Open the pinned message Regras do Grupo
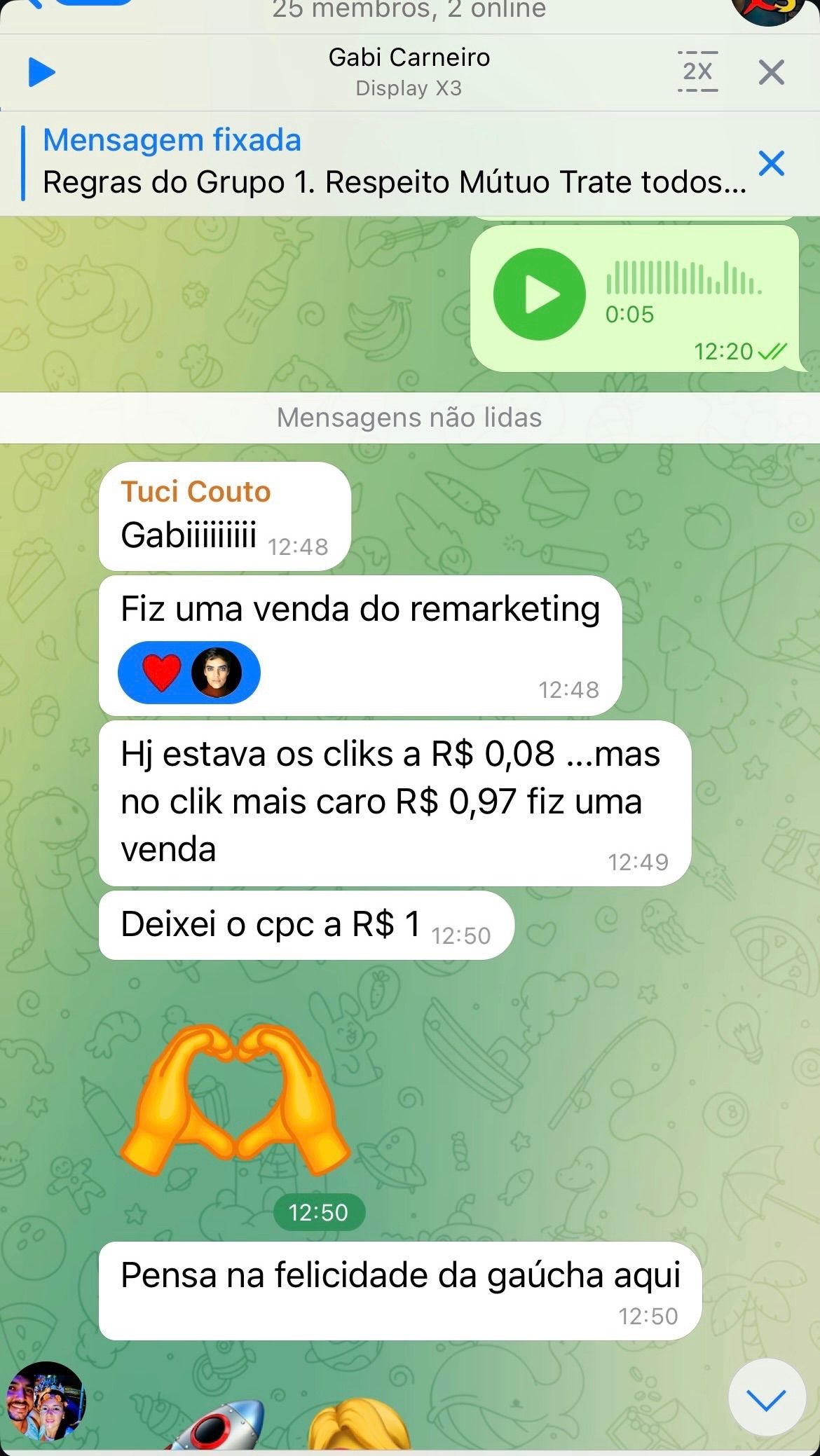This screenshot has height=1456, width=820. 392,163
